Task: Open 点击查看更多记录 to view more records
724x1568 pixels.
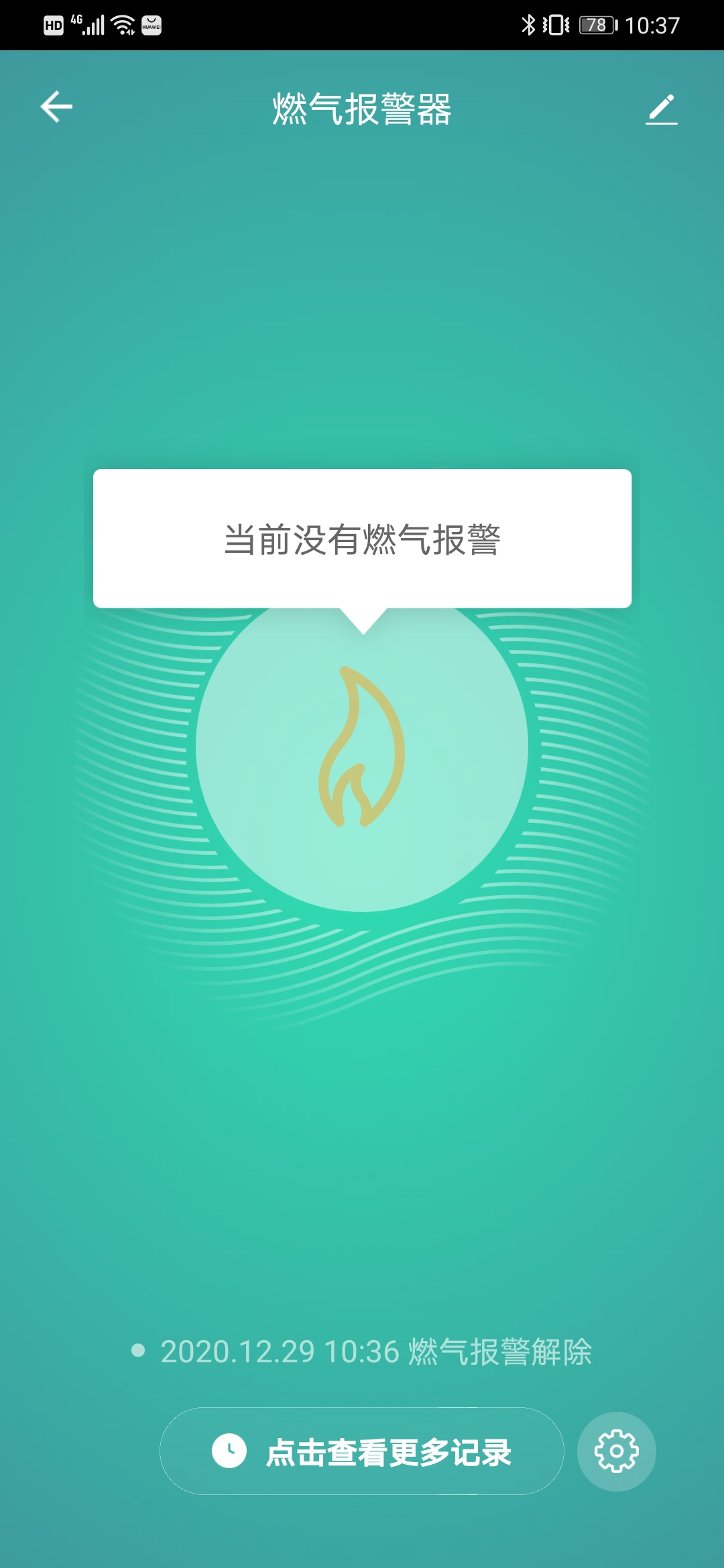Action: click(361, 1451)
